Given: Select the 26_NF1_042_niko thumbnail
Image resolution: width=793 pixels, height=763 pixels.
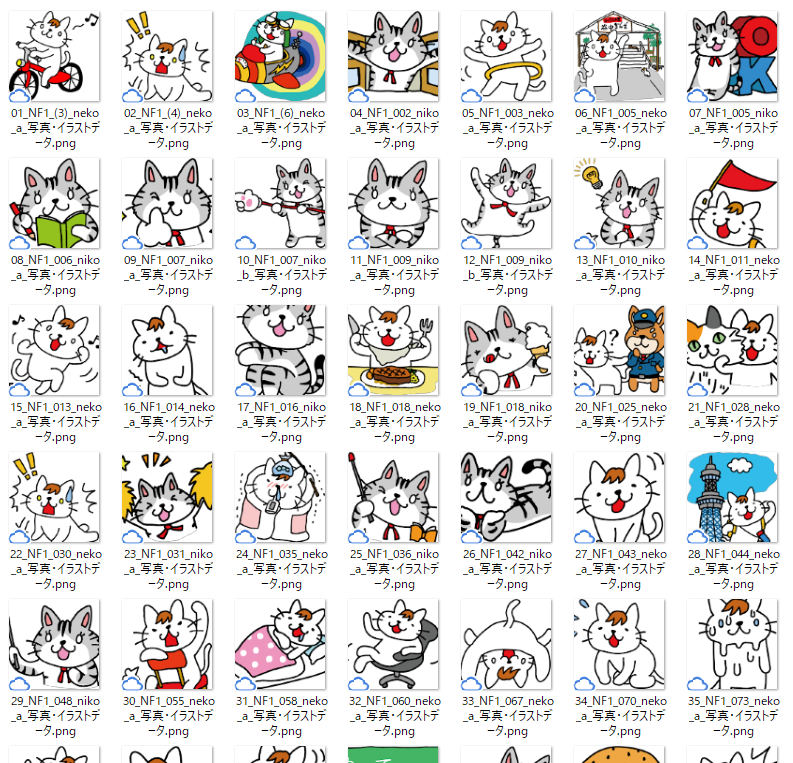Looking at the screenshot, I should pos(507,498).
